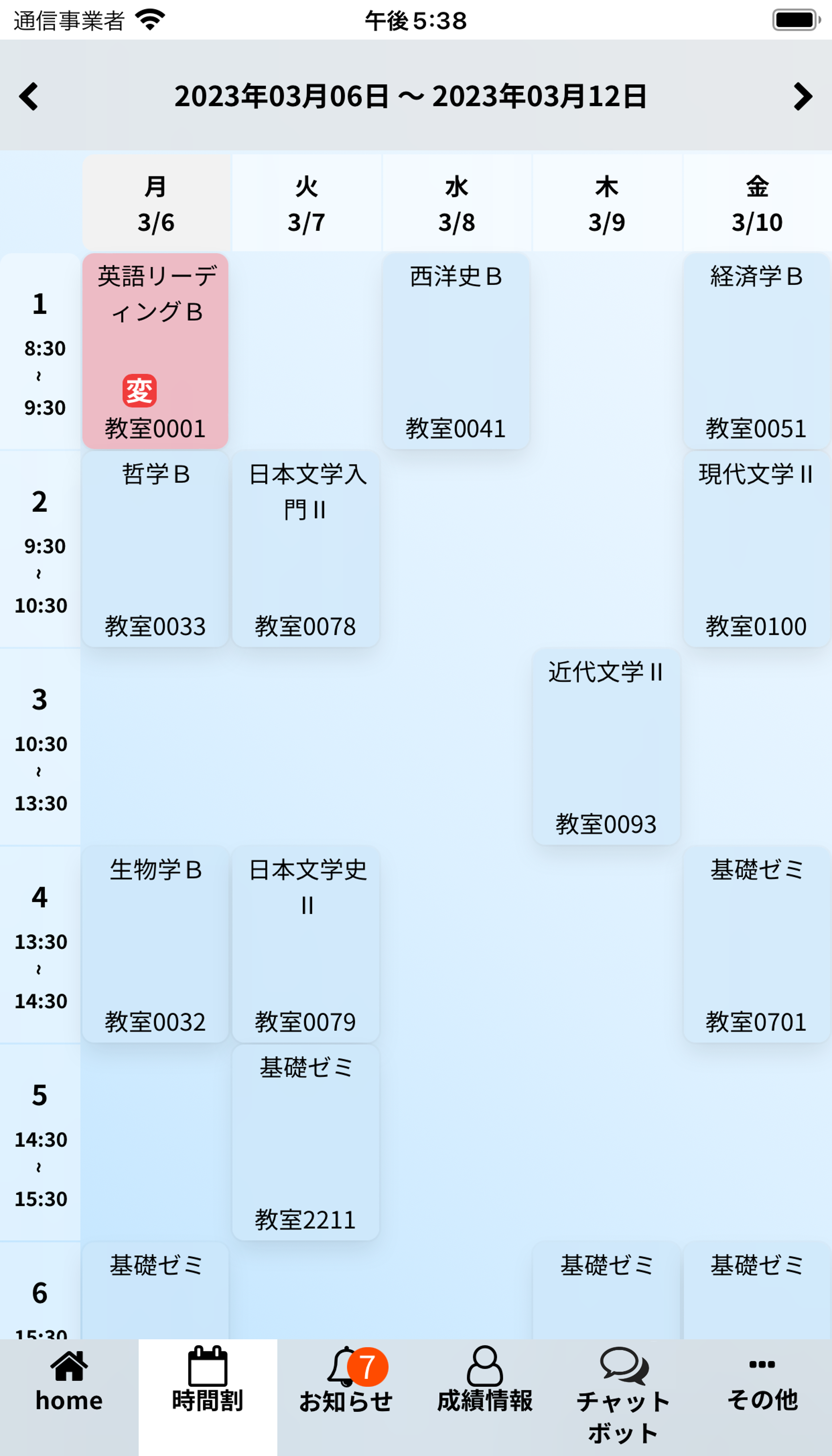The image size is (832, 1456).
Task: Open the 基礎ゼミ class in 教室2211
Action: click(x=306, y=1141)
